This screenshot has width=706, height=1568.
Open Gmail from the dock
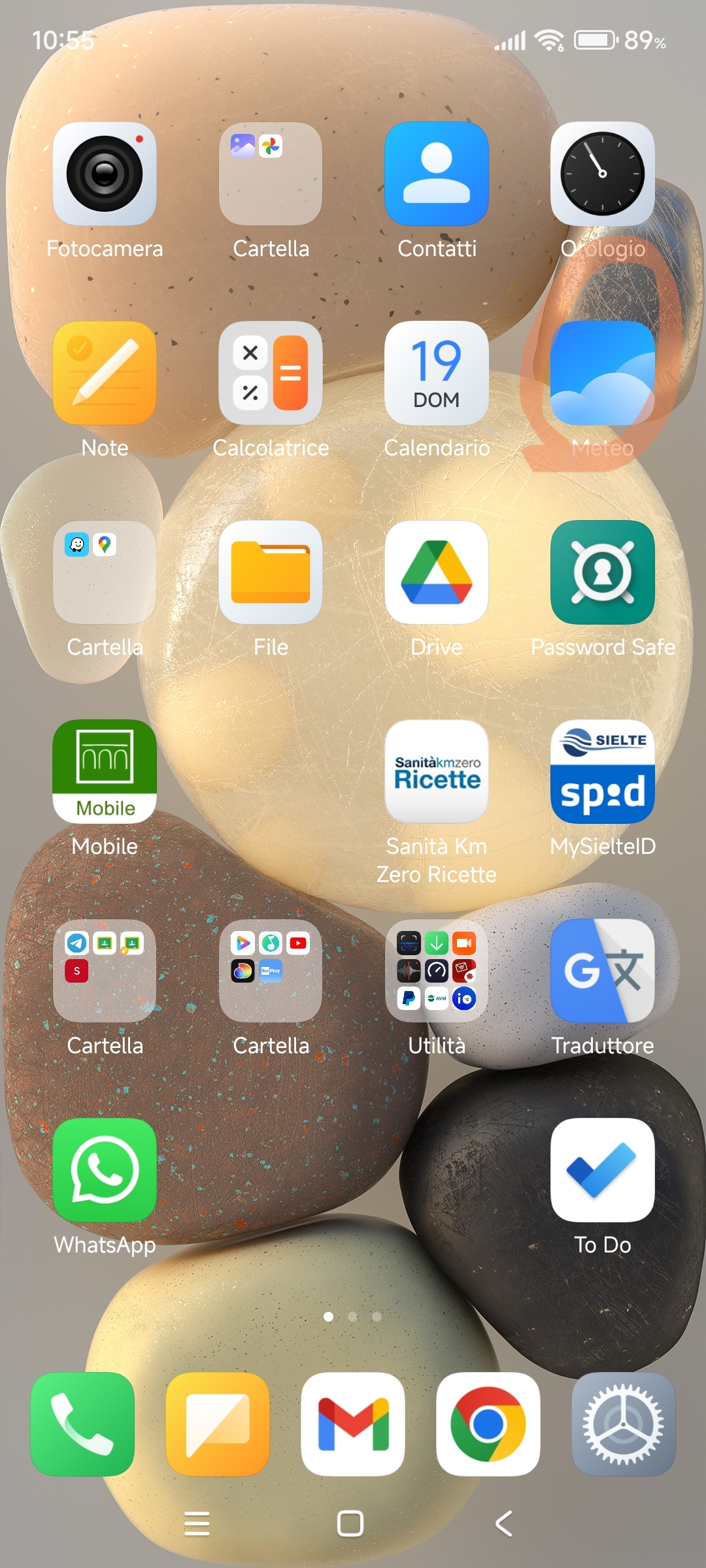[x=353, y=1424]
